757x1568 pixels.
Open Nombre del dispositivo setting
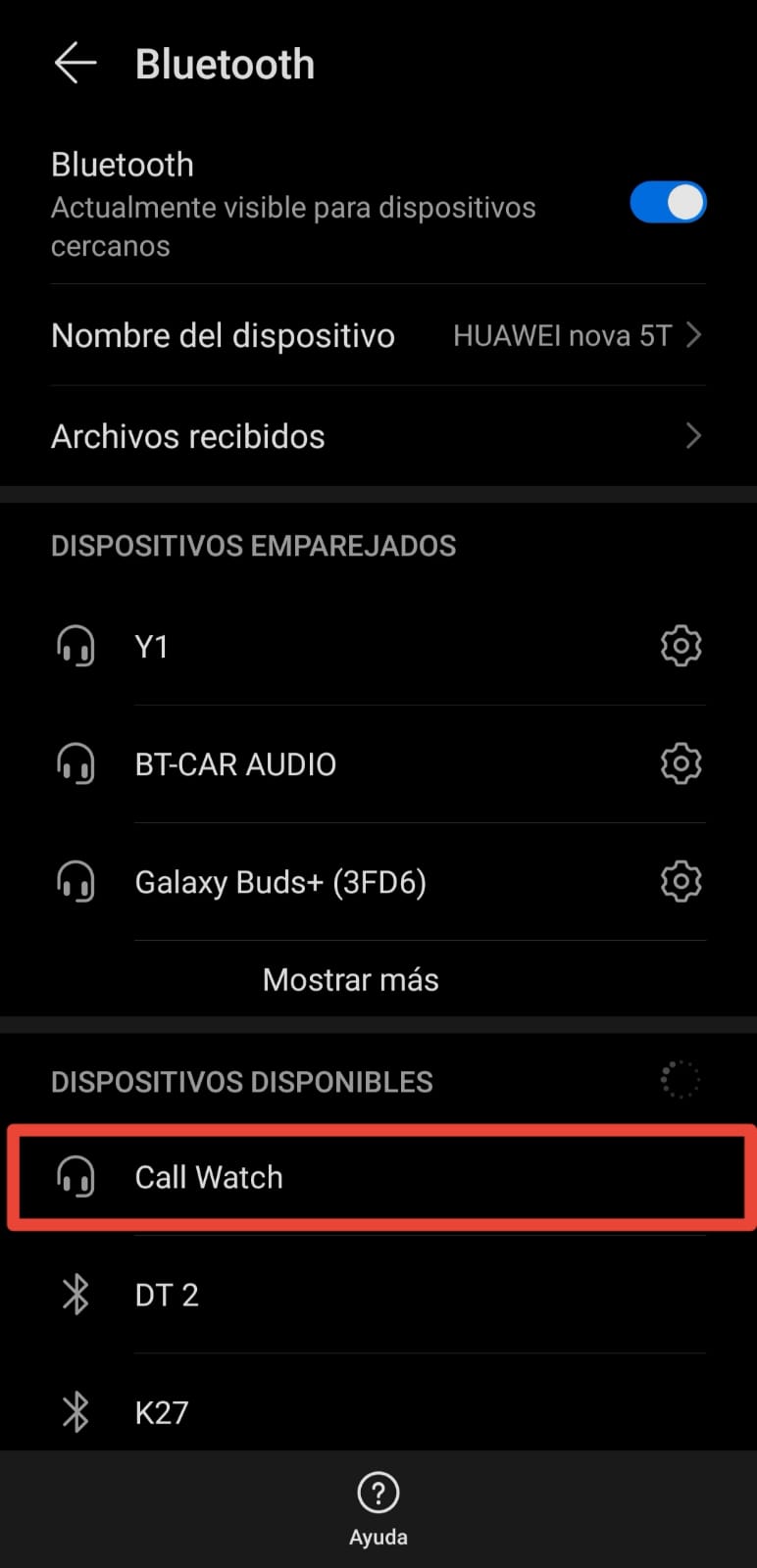pyautogui.click(x=378, y=335)
